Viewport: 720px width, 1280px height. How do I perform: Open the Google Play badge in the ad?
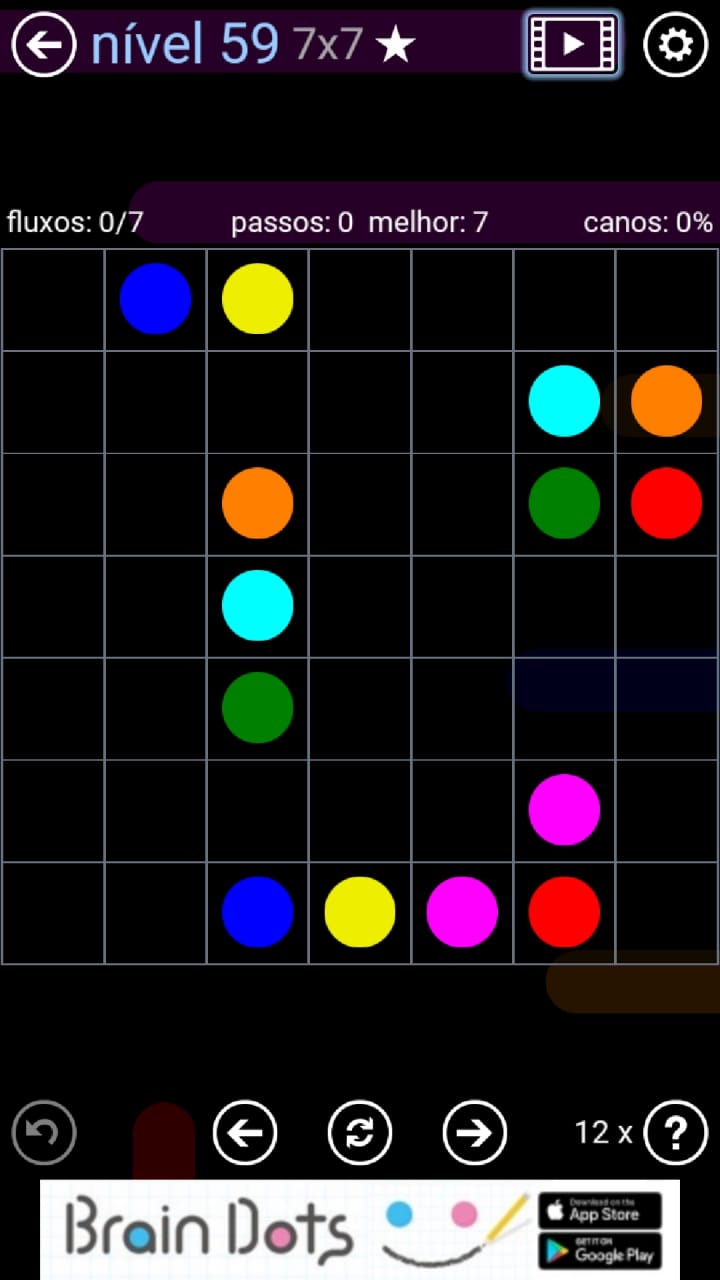click(x=600, y=1250)
